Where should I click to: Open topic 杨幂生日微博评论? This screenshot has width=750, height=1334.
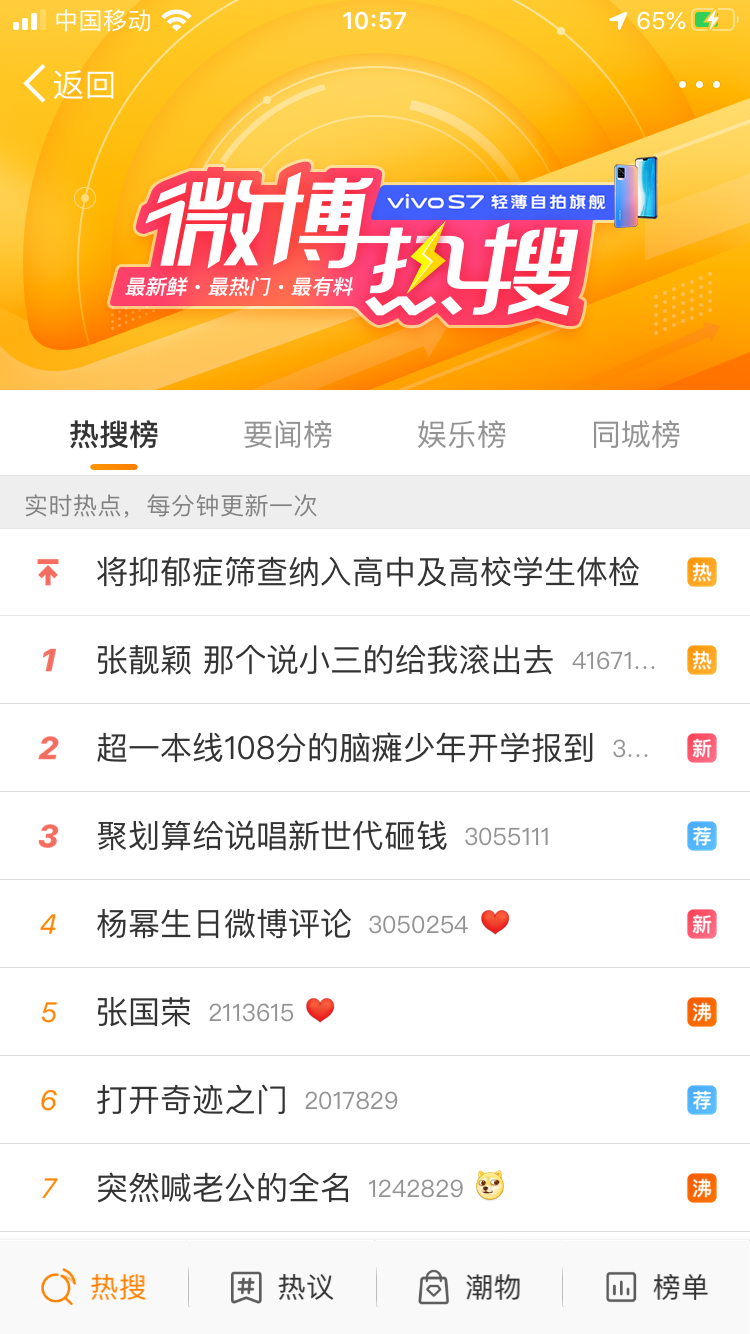pos(224,924)
